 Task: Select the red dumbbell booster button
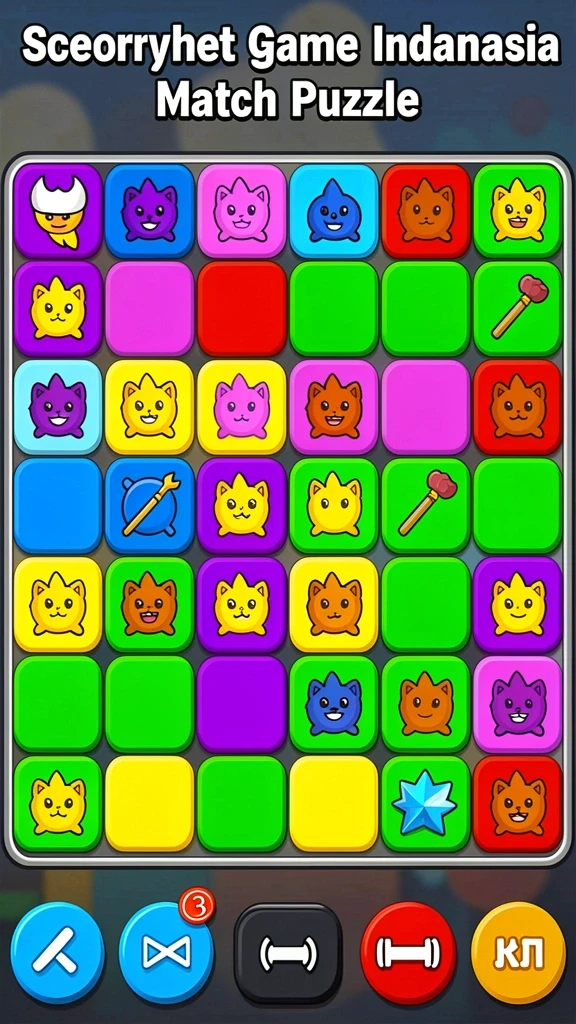tap(408, 952)
